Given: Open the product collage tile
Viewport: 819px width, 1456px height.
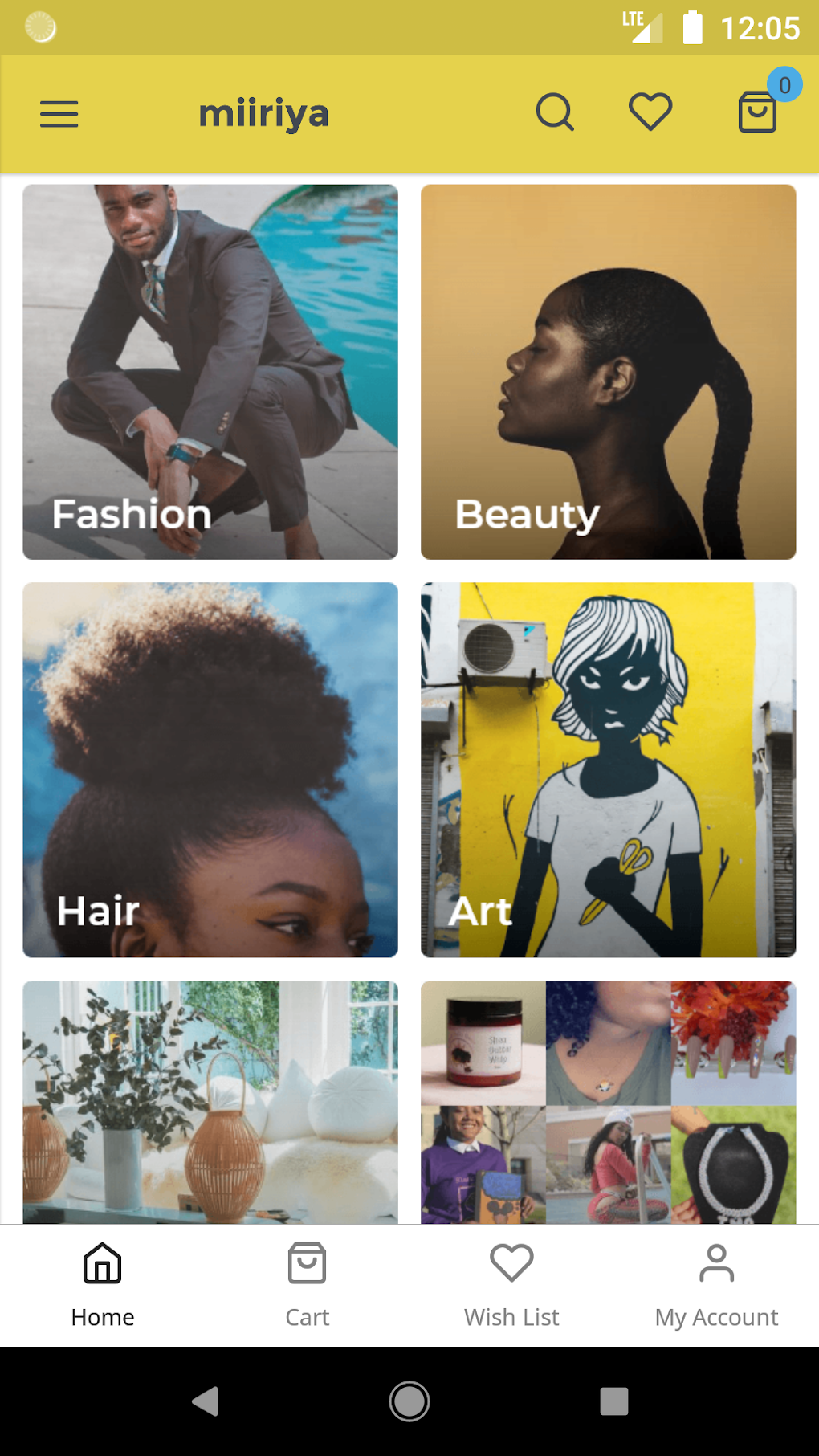Looking at the screenshot, I should (x=608, y=1102).
